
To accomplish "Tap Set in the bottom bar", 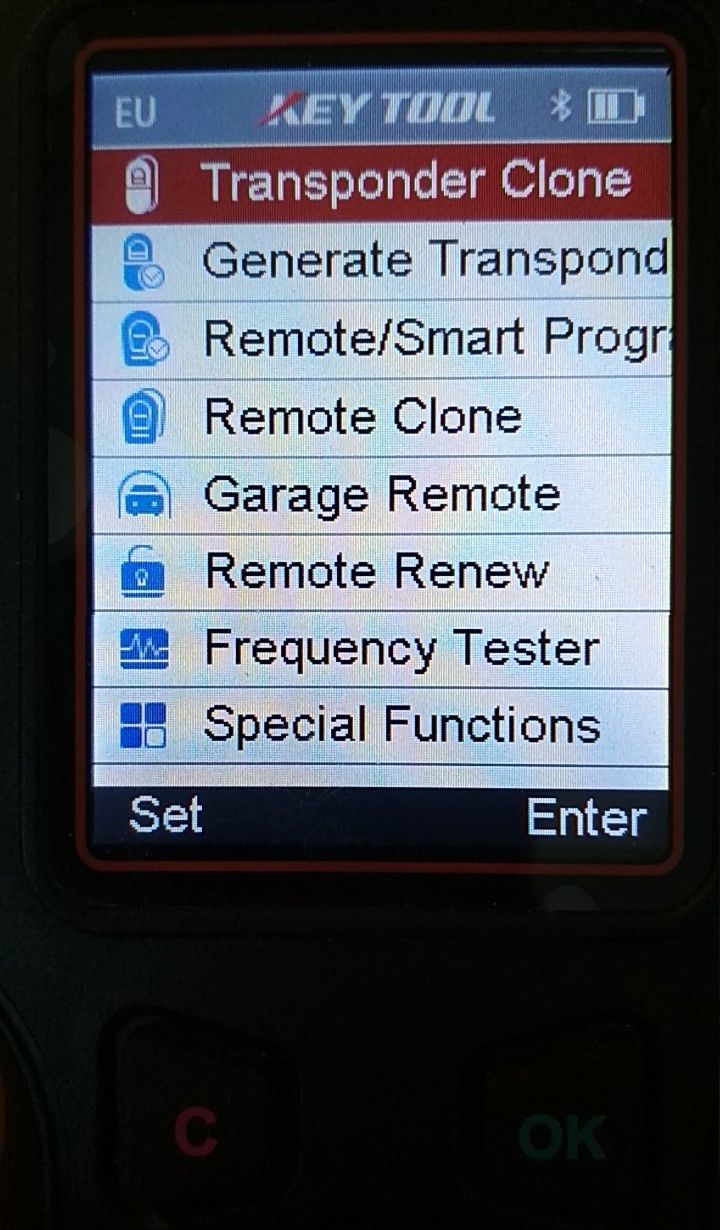I will point(165,815).
